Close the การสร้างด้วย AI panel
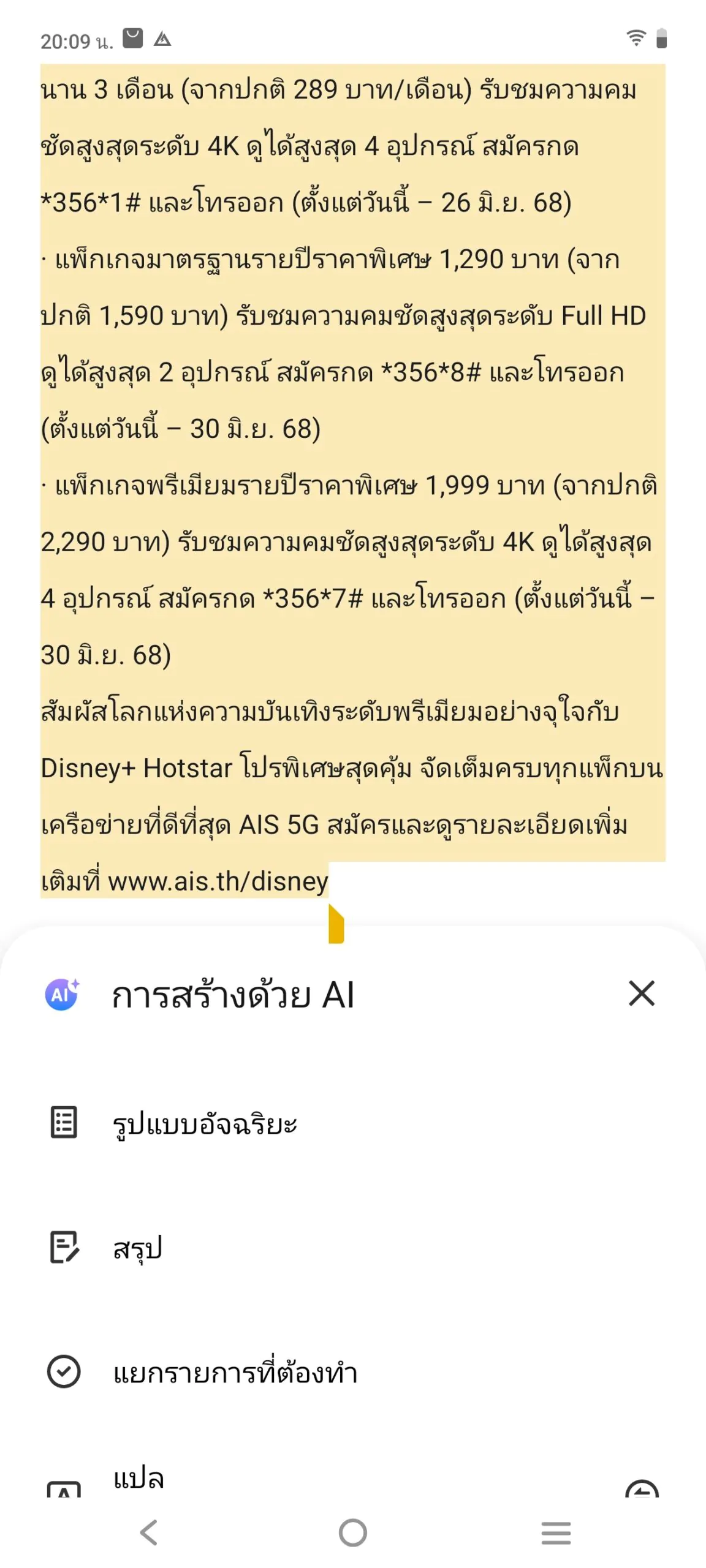Viewport: 706px width, 1568px height. click(x=641, y=993)
